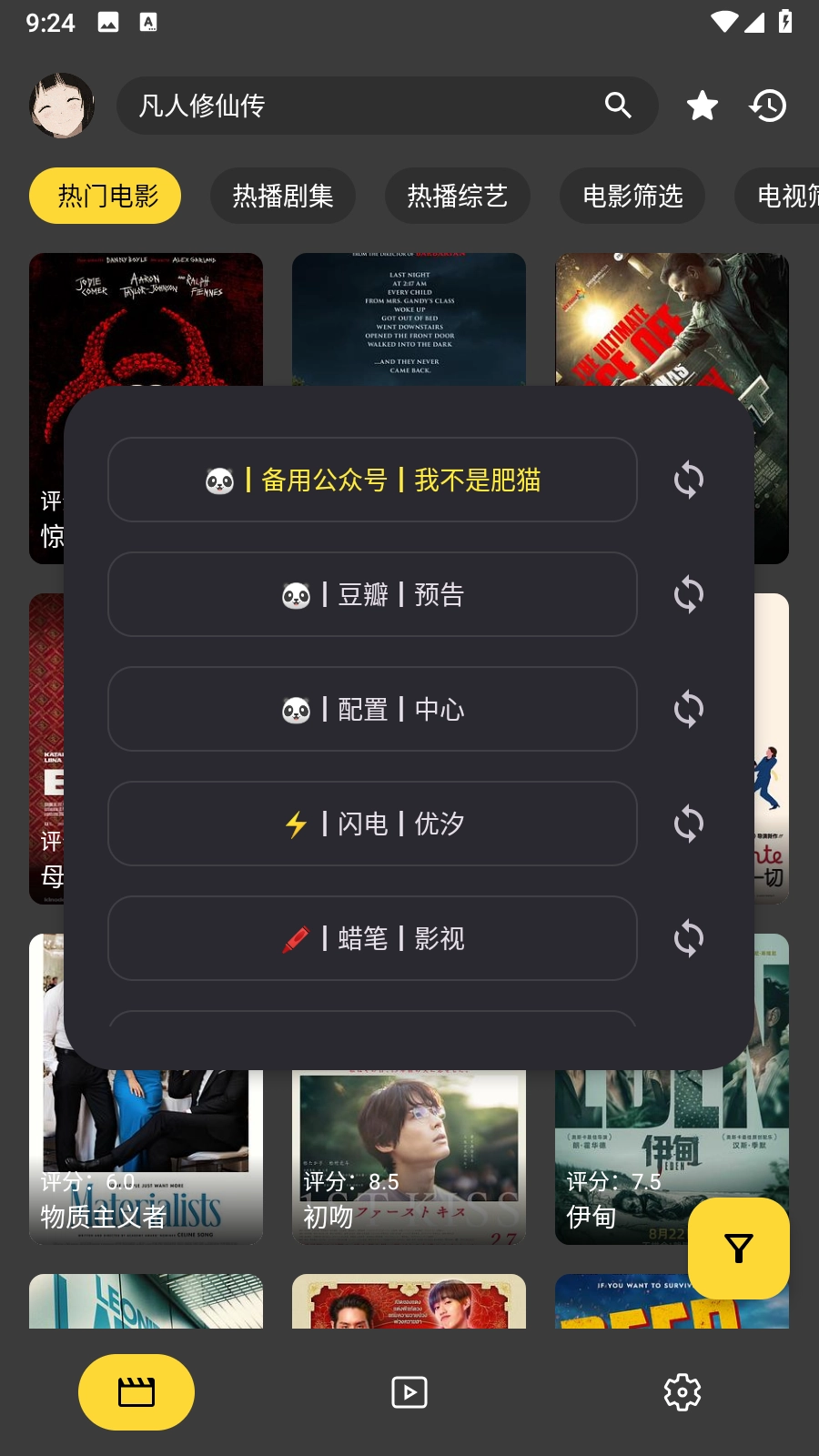Open the 初吻 movie card

(409, 1156)
